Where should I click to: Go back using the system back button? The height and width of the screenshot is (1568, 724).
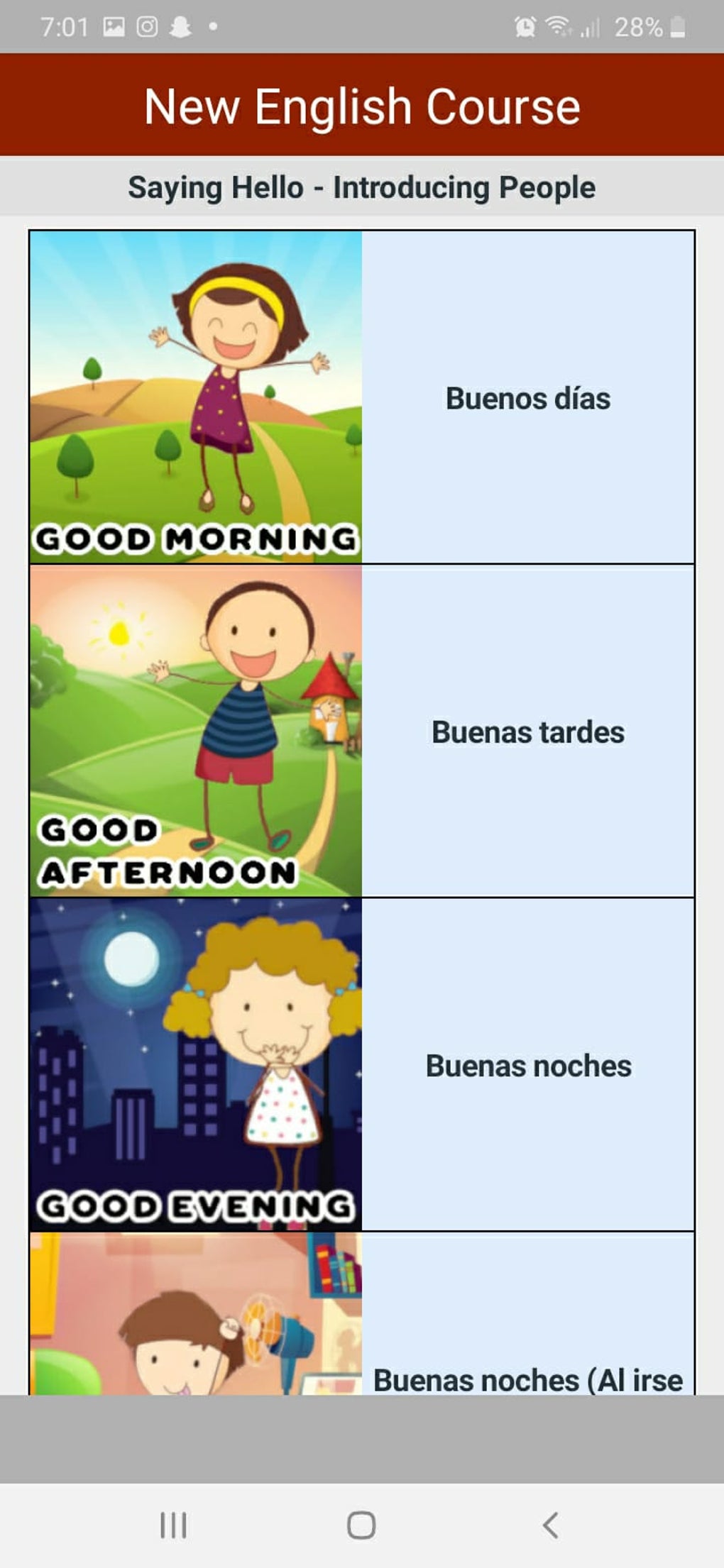(550, 1524)
